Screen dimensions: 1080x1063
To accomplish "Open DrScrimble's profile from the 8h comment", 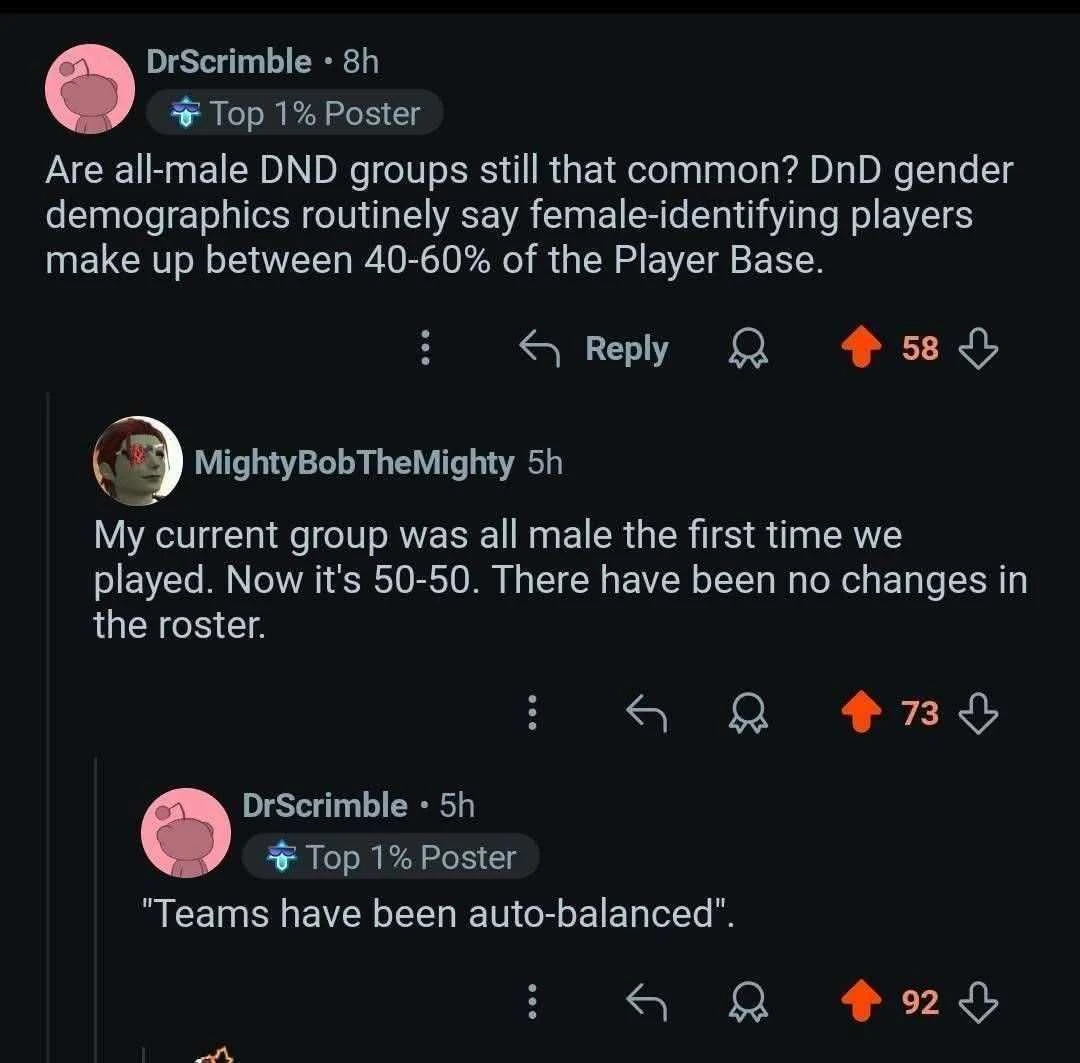I will (x=229, y=62).
